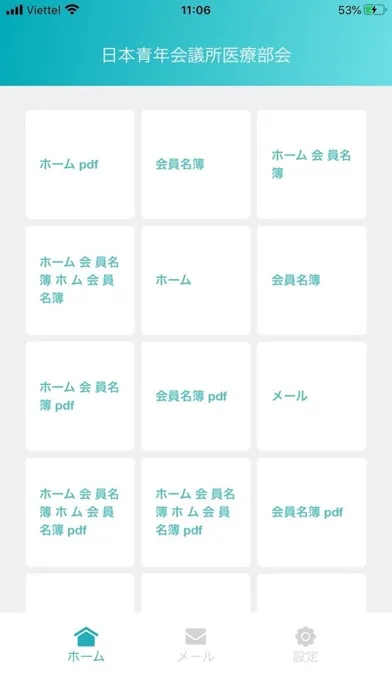
Task: Open the ホーム pdf card
Action: click(80, 164)
